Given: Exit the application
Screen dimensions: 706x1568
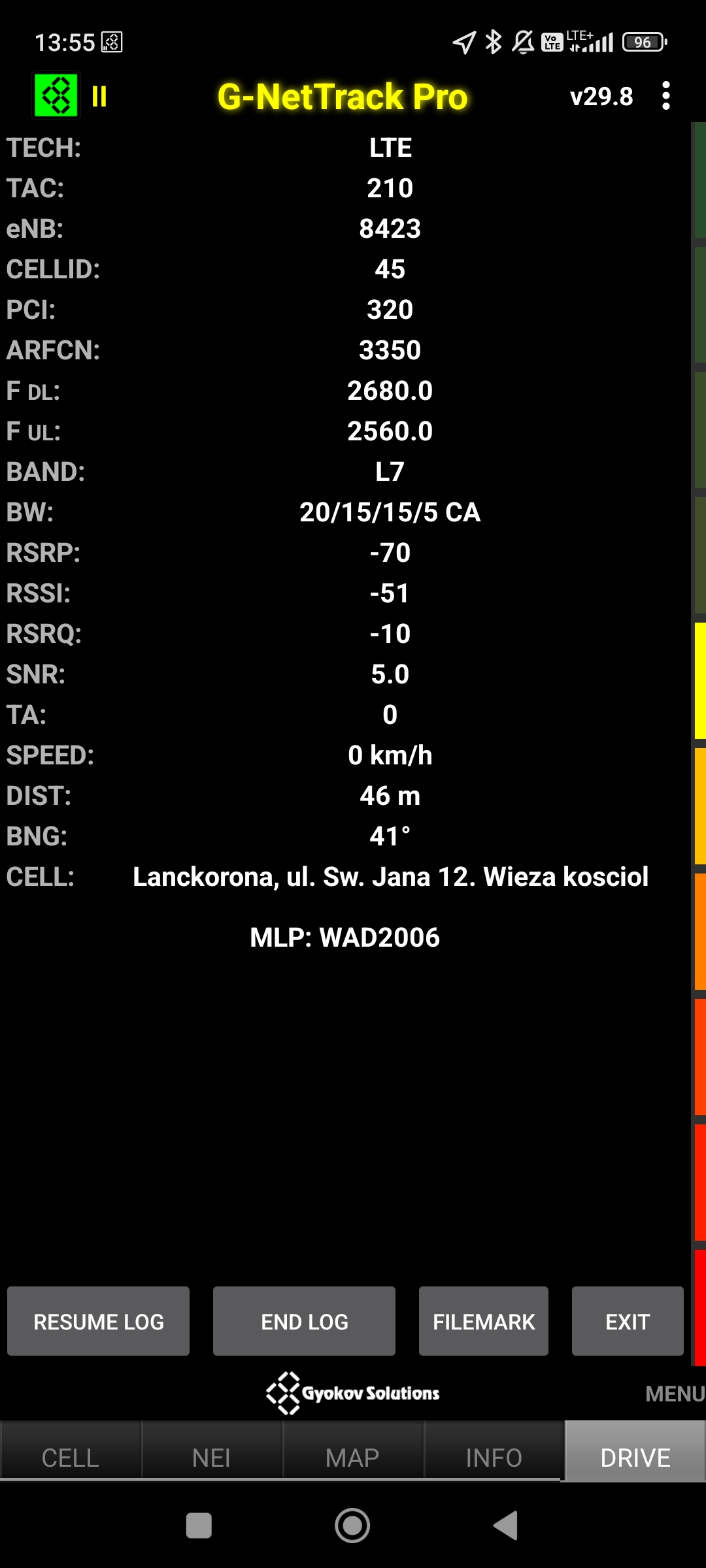Looking at the screenshot, I should (627, 1322).
